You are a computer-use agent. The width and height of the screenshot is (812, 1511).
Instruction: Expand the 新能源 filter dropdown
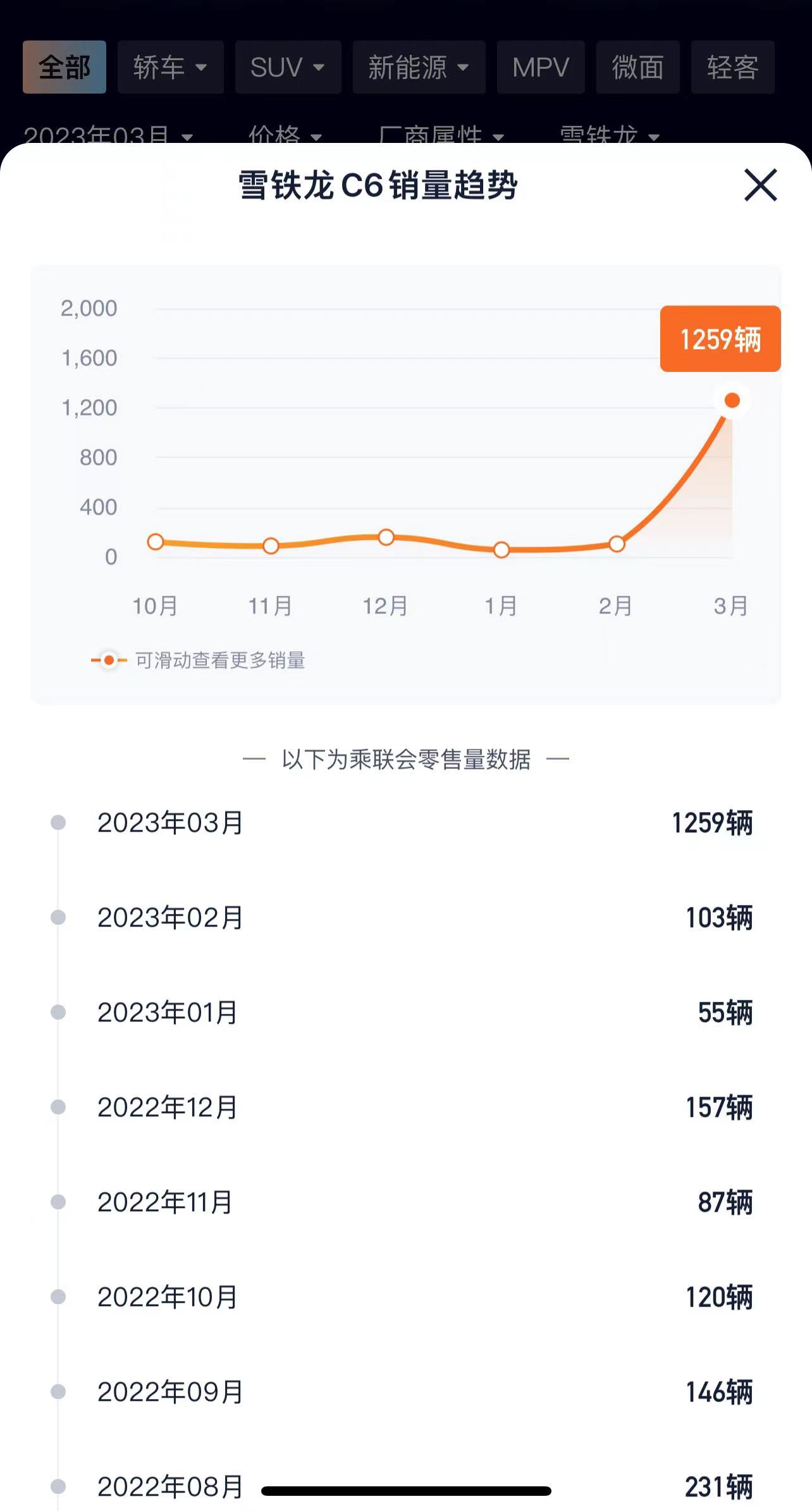click(419, 68)
